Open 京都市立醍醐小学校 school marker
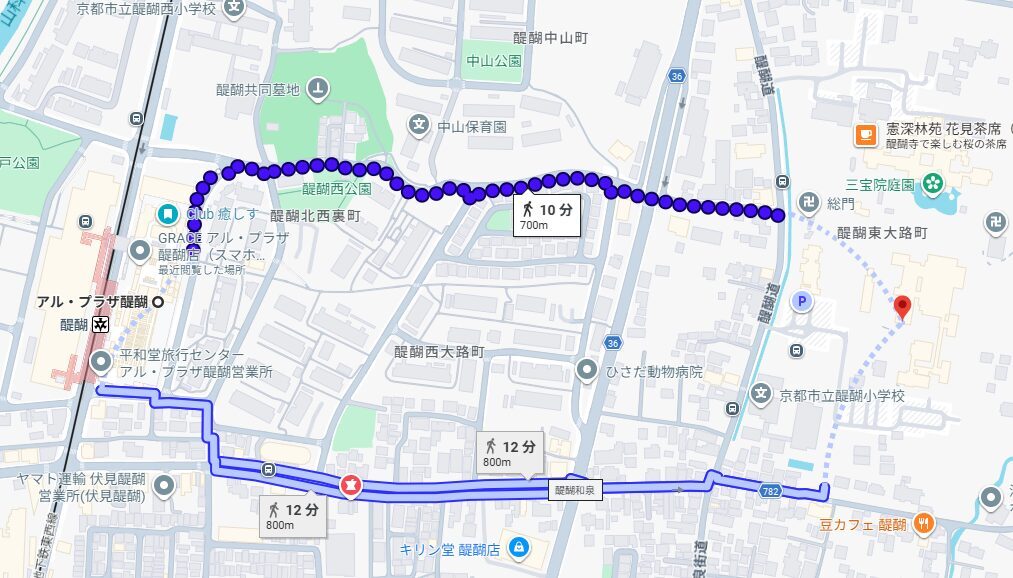 pos(763,395)
